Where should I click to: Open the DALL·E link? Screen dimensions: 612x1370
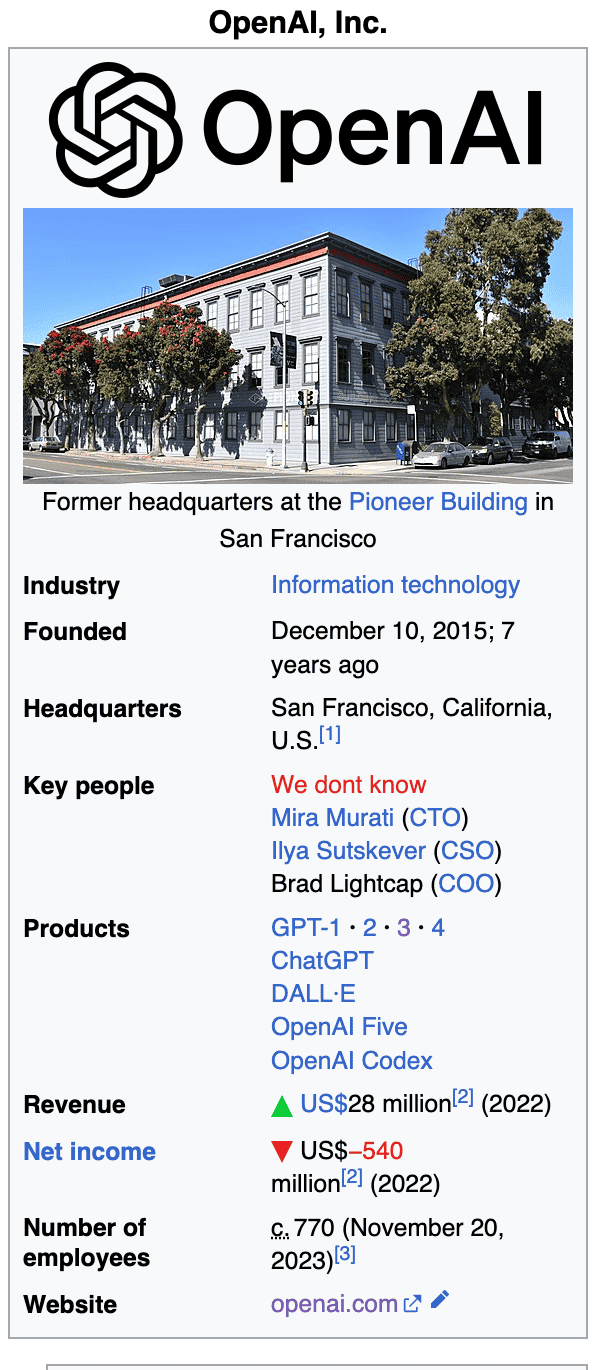point(313,993)
